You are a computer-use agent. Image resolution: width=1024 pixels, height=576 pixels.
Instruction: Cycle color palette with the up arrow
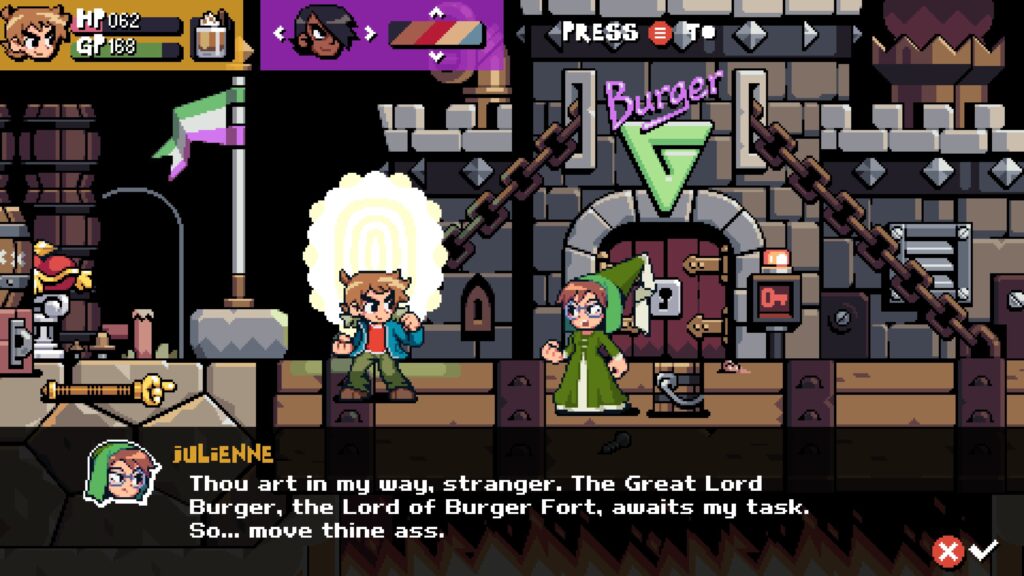click(436, 13)
